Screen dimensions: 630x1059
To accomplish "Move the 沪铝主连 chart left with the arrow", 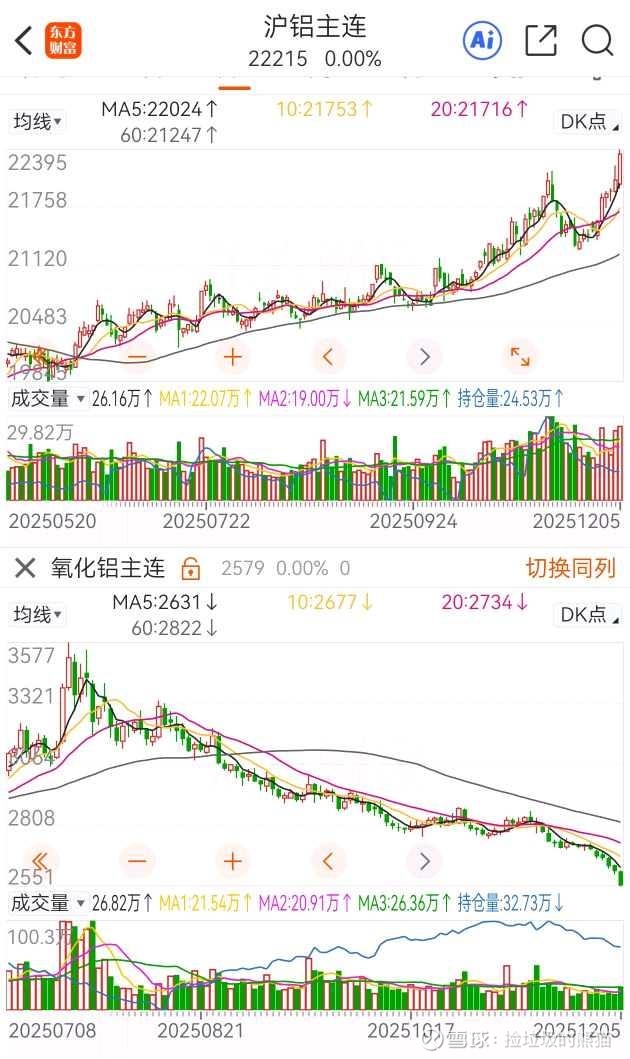I will click(328, 356).
